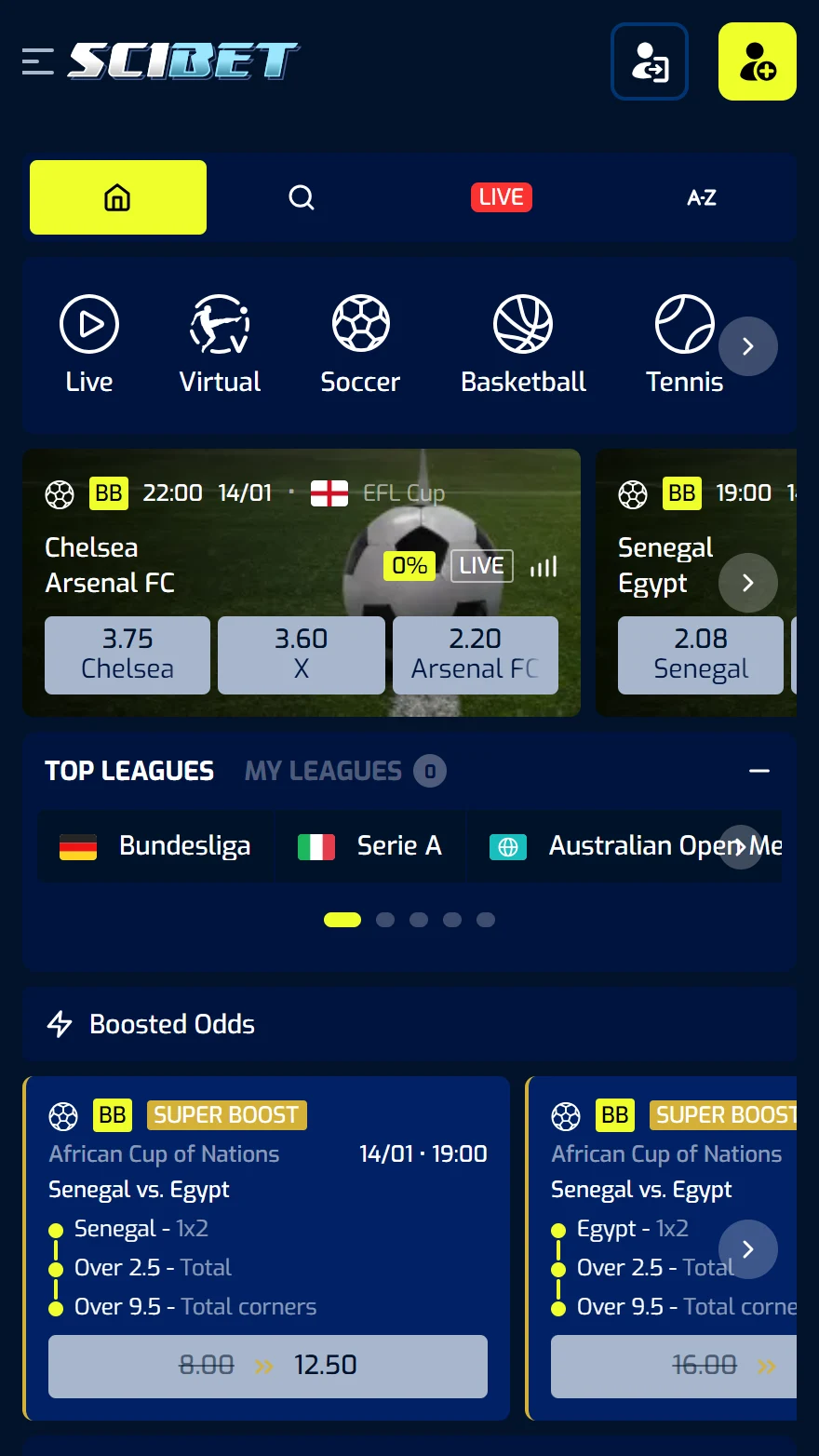Bet on Arsenal FC at 2.20
Viewport: 819px width, 1456px height.
coord(475,654)
